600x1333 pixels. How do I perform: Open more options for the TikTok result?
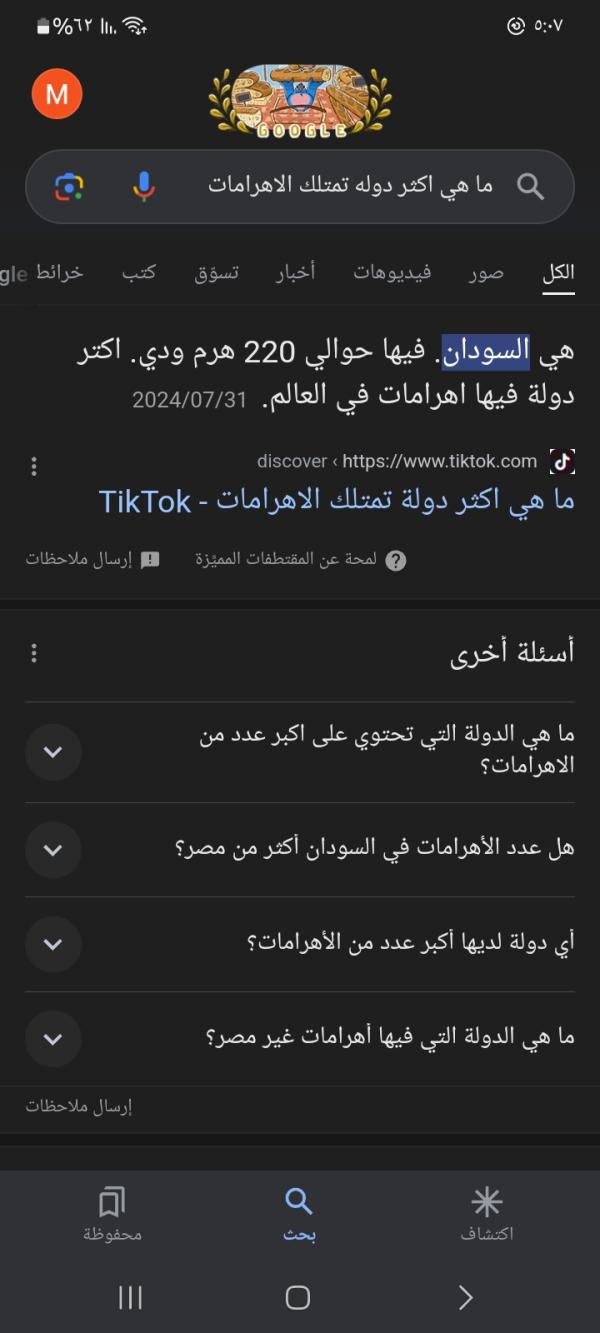coord(34,466)
